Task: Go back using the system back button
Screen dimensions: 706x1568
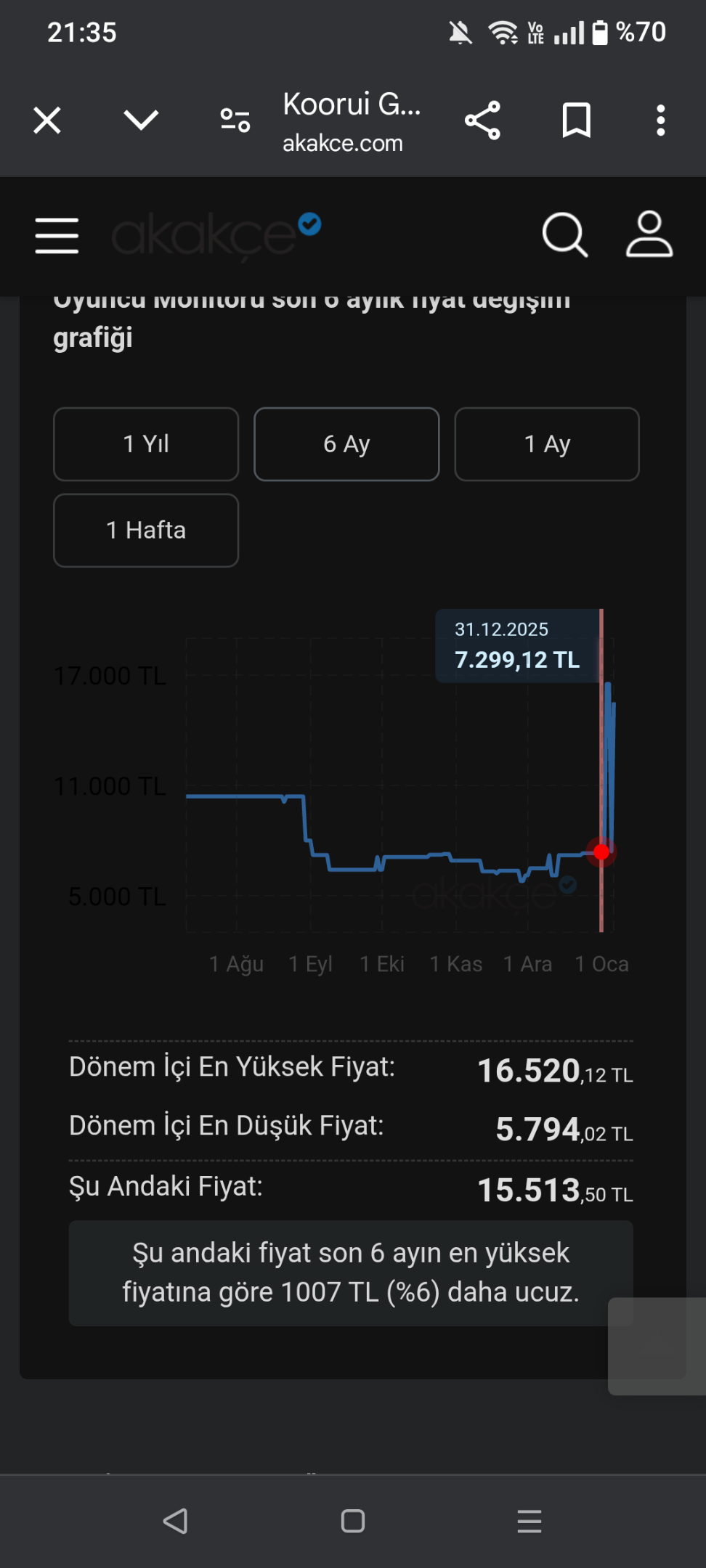Action: tap(176, 1521)
